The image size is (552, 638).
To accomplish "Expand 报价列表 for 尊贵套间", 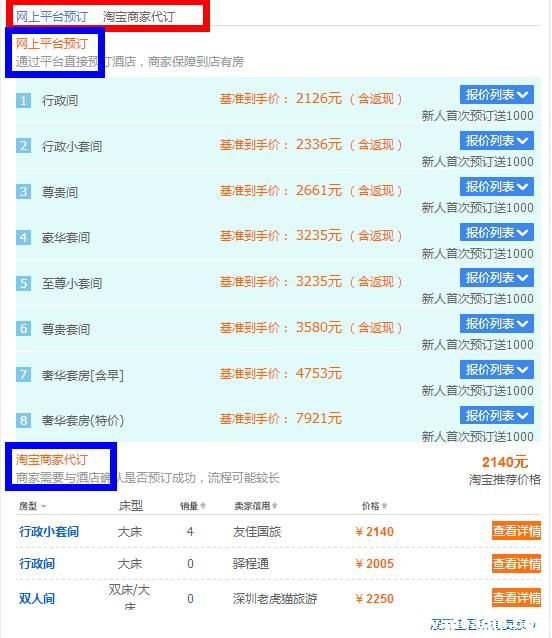I will [497, 324].
